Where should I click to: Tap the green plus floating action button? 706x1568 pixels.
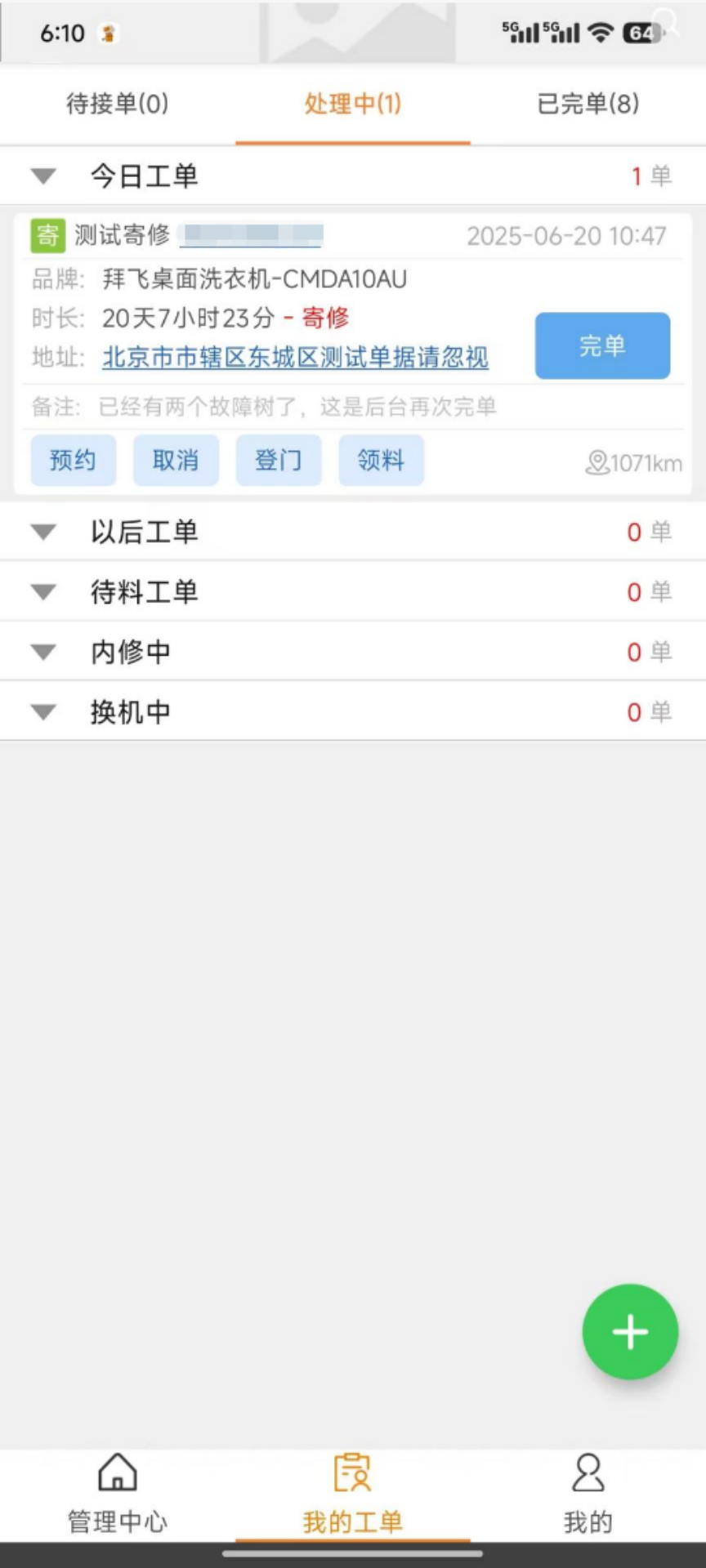click(630, 1331)
